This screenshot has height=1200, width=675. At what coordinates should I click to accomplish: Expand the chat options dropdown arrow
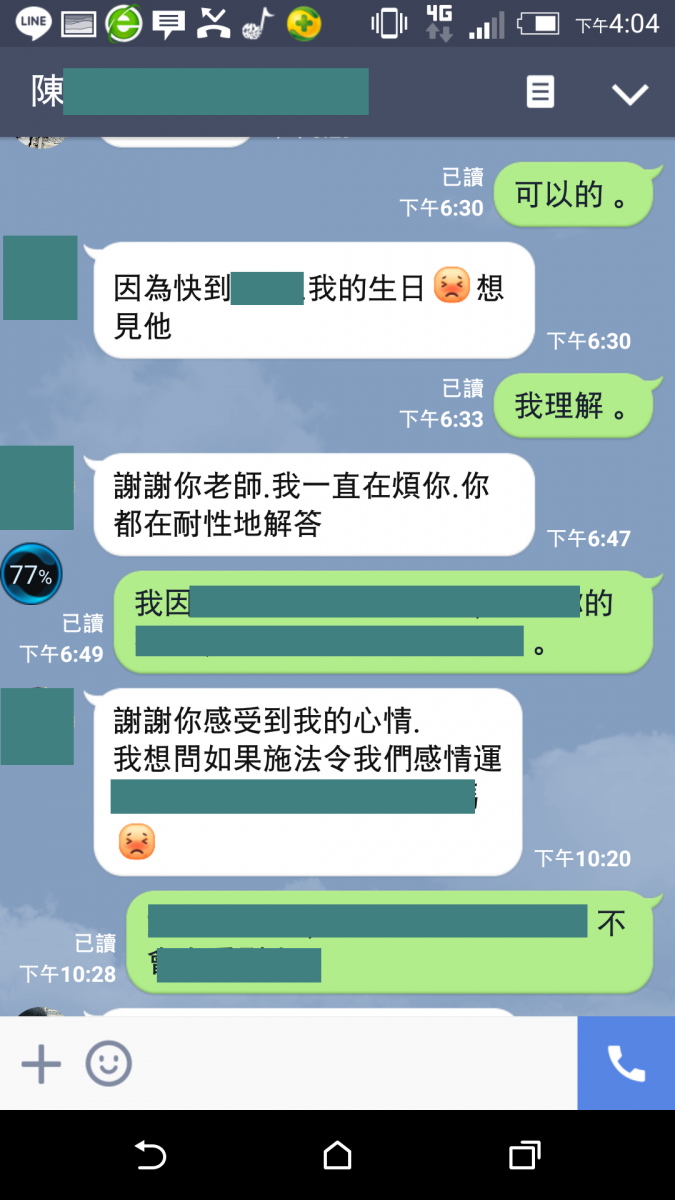coord(630,94)
